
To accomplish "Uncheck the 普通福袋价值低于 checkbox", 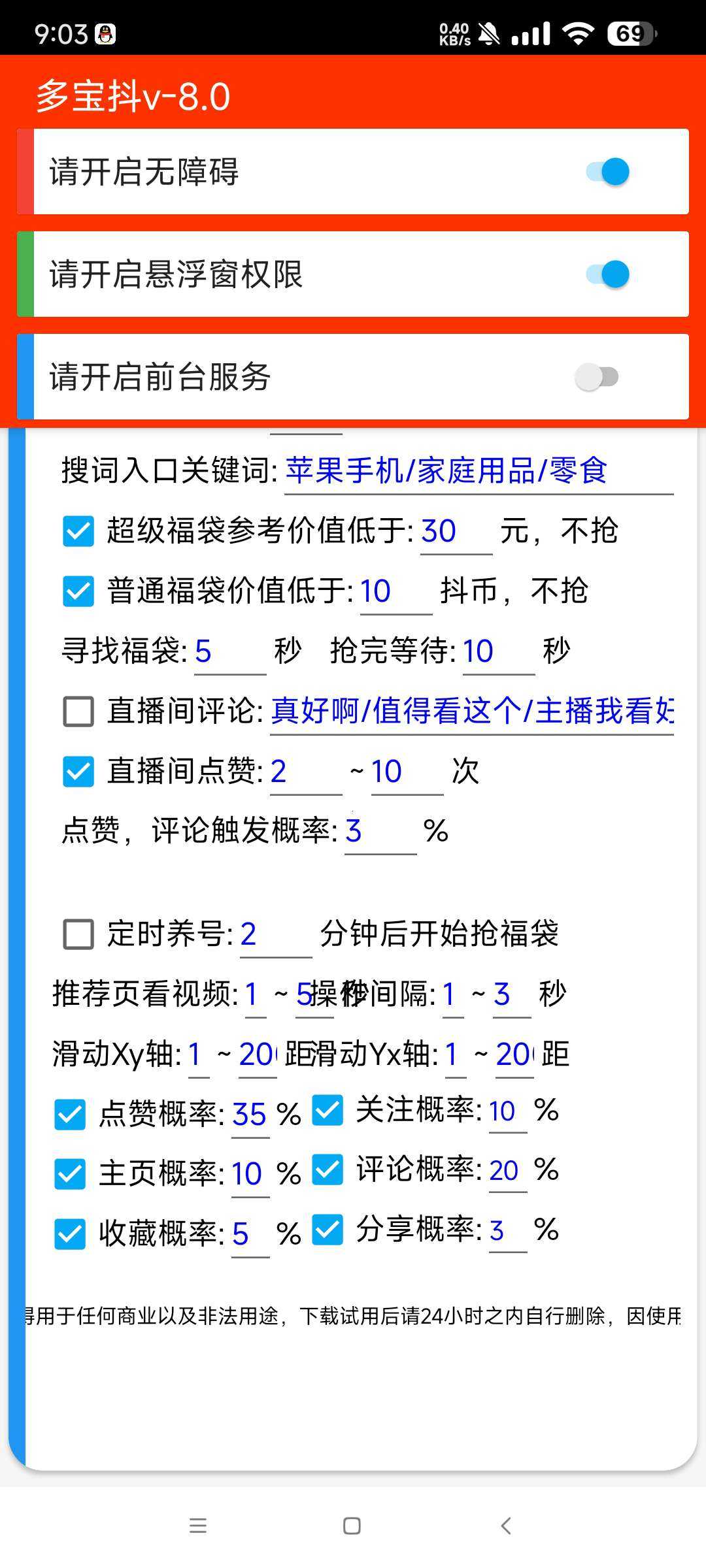I will coord(78,591).
